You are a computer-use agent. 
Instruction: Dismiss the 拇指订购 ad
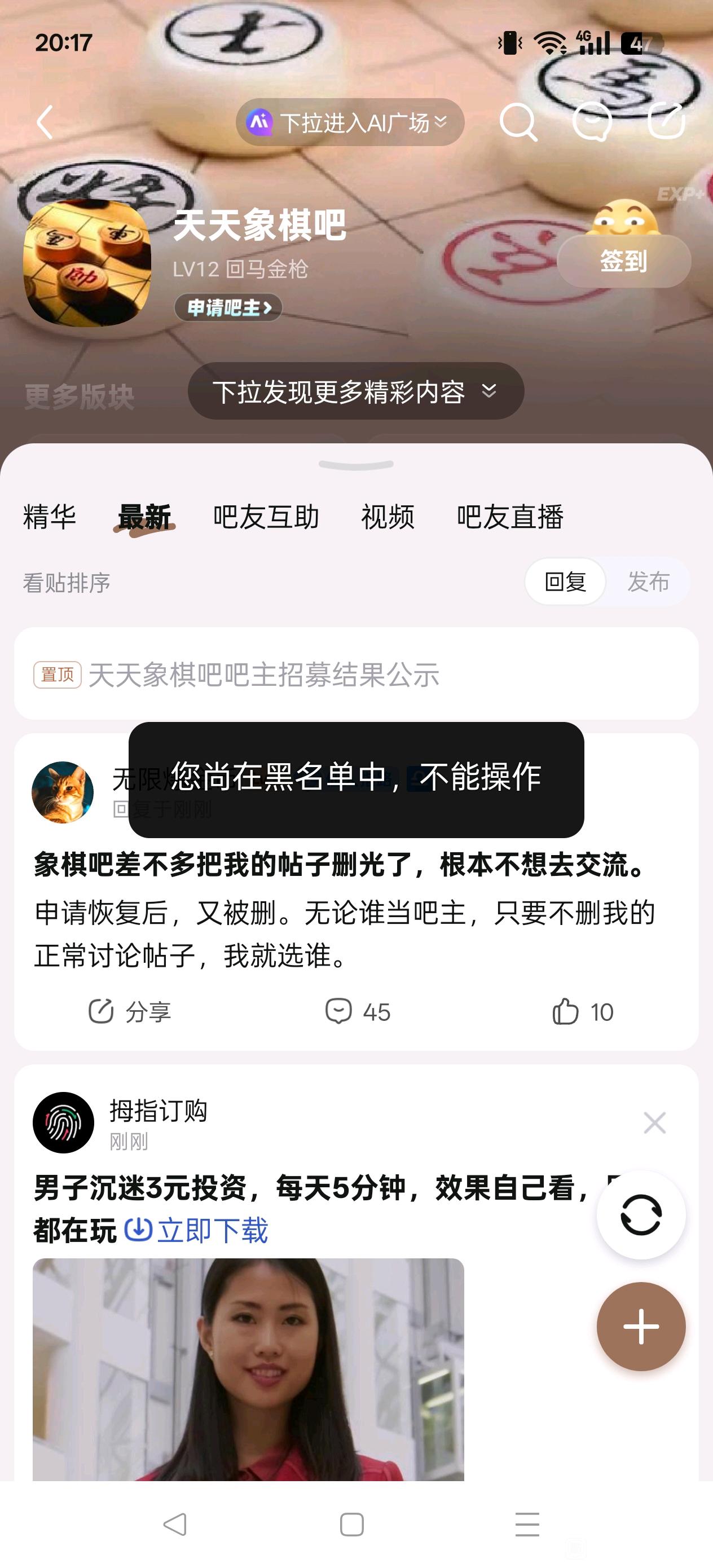(x=654, y=1123)
